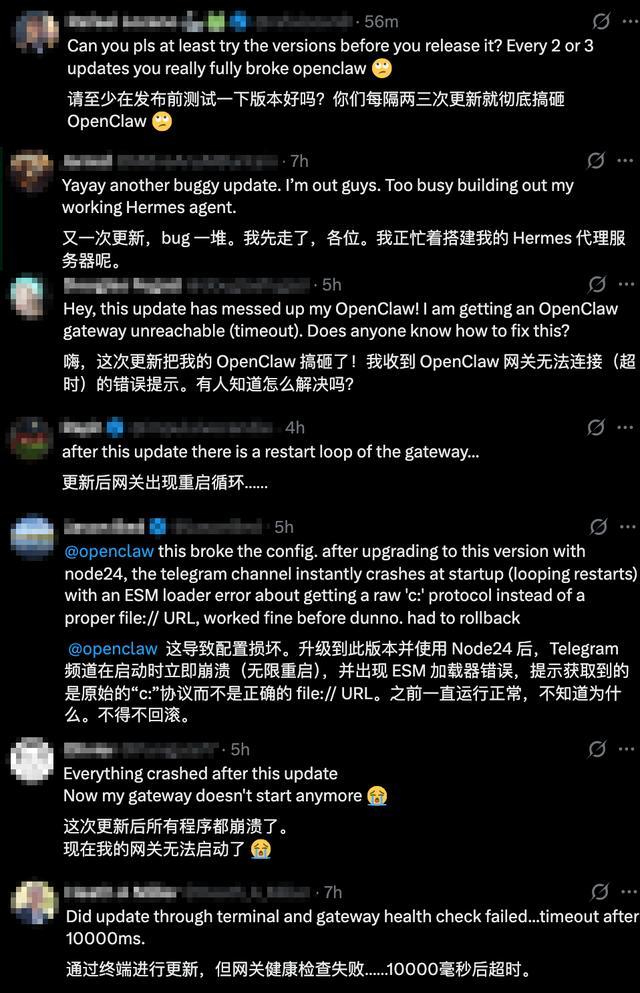This screenshot has height=993, width=640.
Task: Open avatar of the 'Everything crashed' reply author
Action: 31,760
